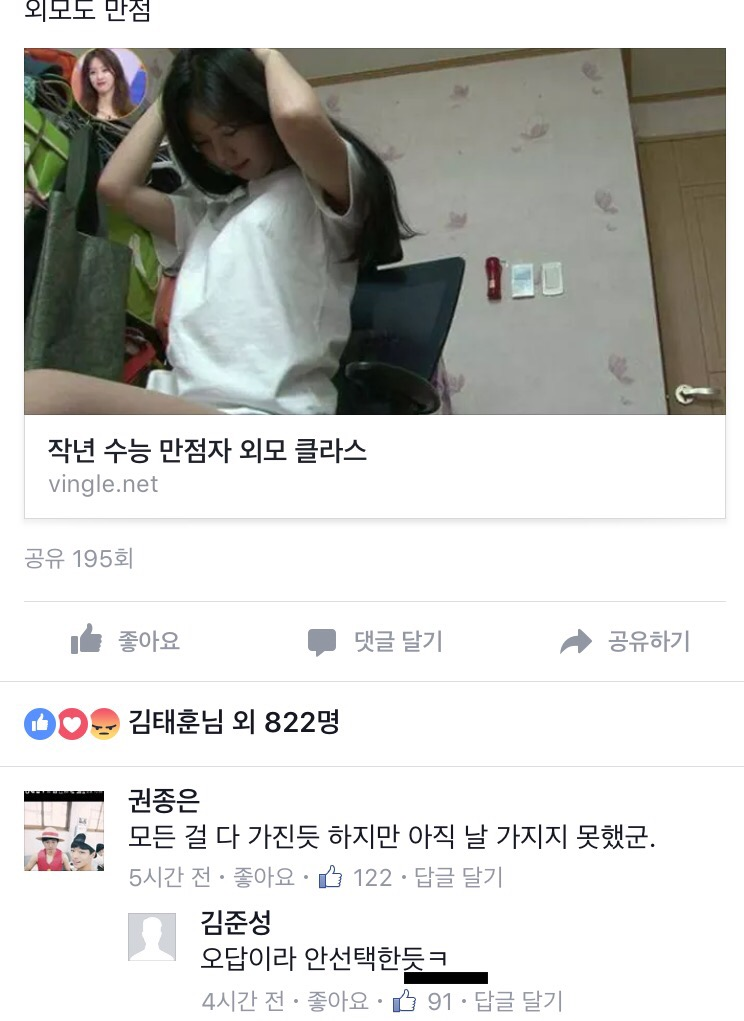The width and height of the screenshot is (744, 1021).
Task: Open 권종은's profile picture
Action: (64, 831)
